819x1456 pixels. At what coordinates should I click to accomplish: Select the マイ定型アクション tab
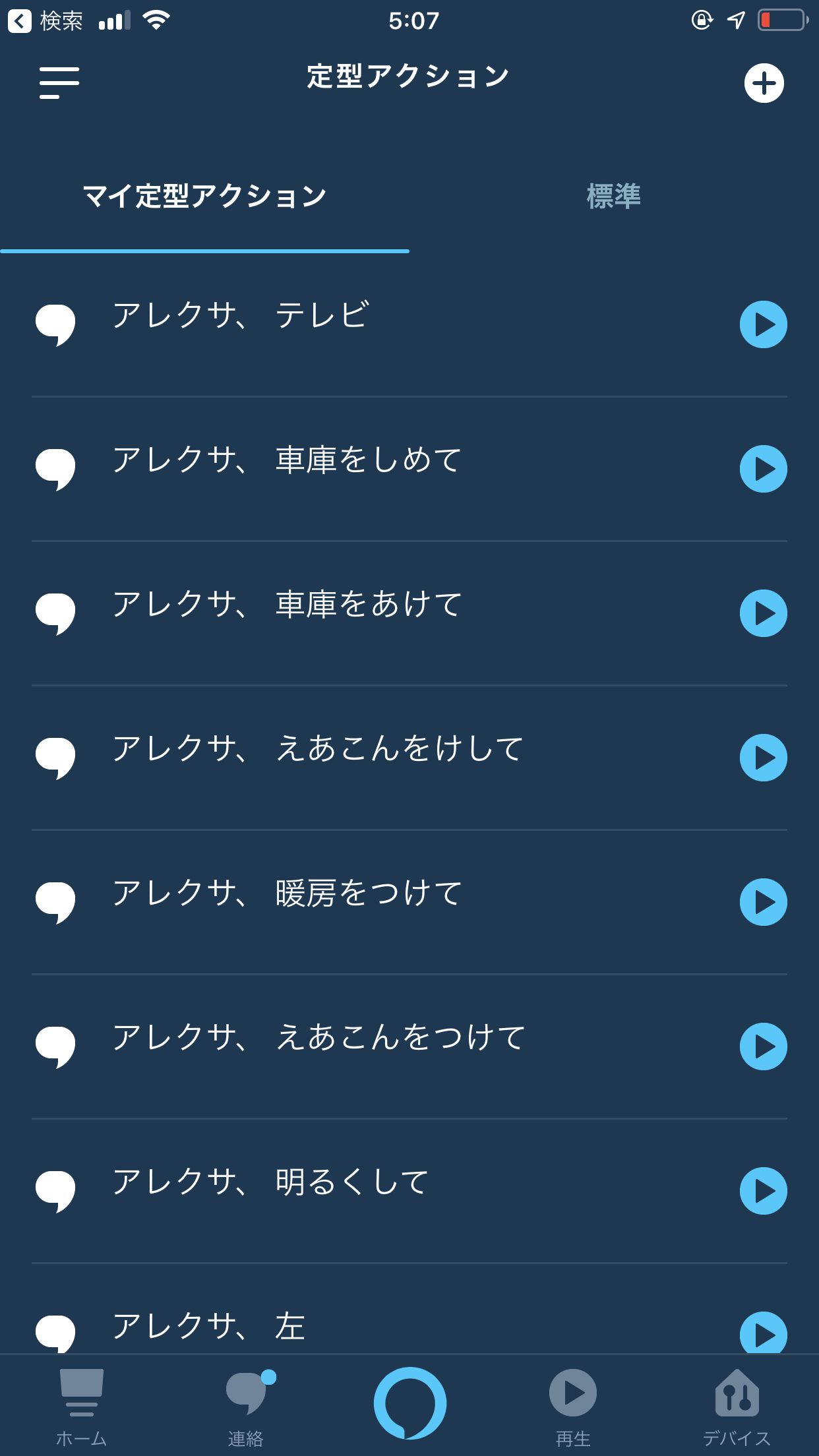pos(204,197)
